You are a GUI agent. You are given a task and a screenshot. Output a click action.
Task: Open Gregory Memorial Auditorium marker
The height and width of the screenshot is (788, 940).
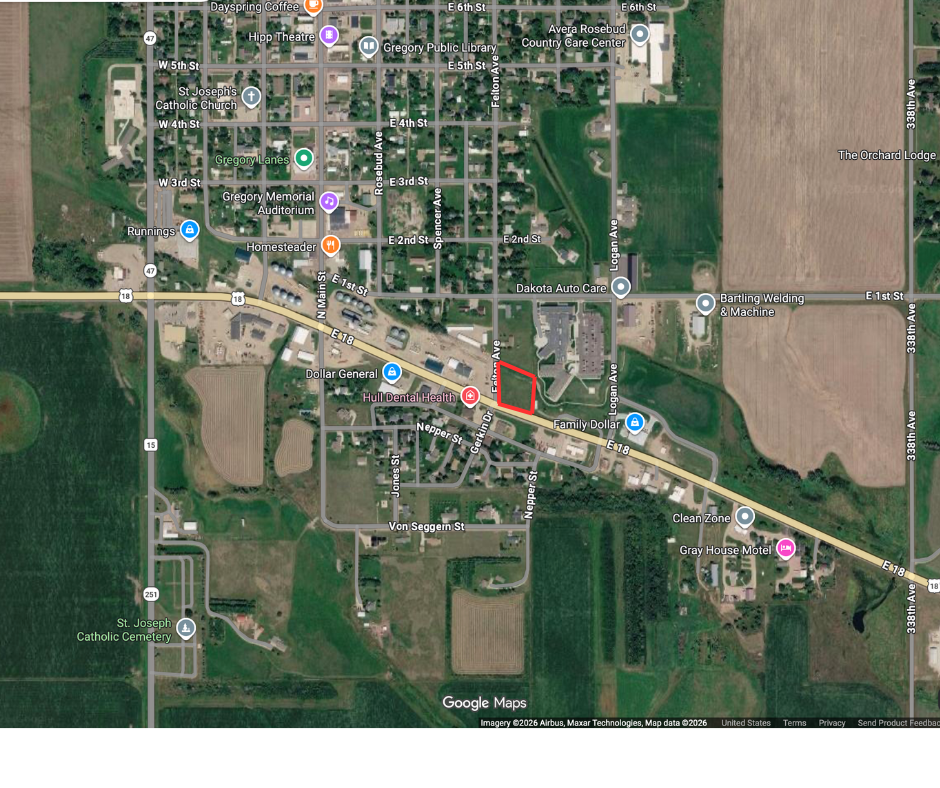[329, 202]
